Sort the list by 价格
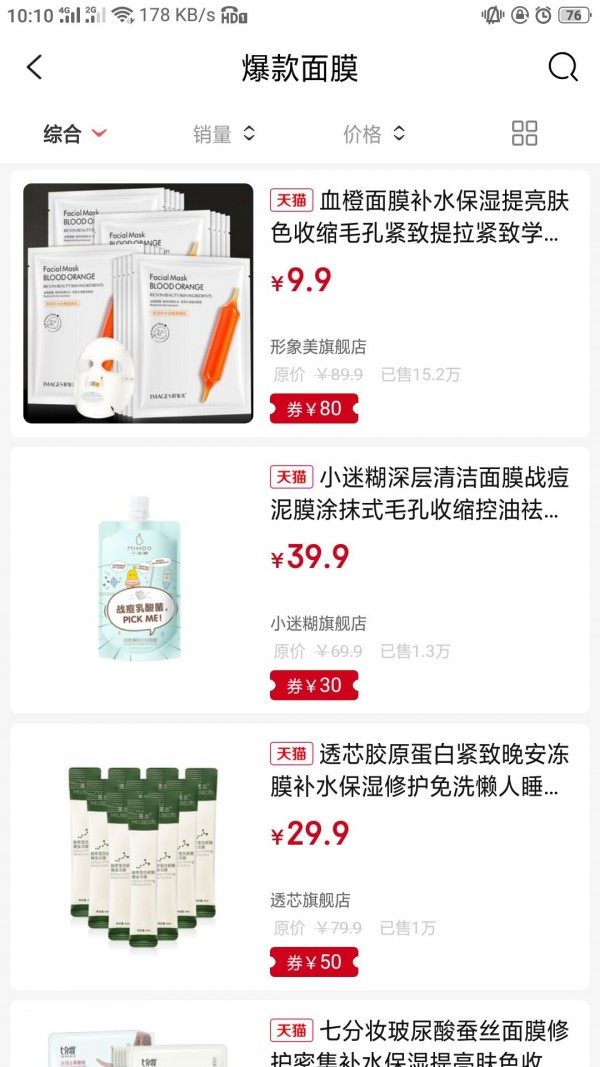Screen dimensions: 600x1067 pyautogui.click(x=373, y=134)
